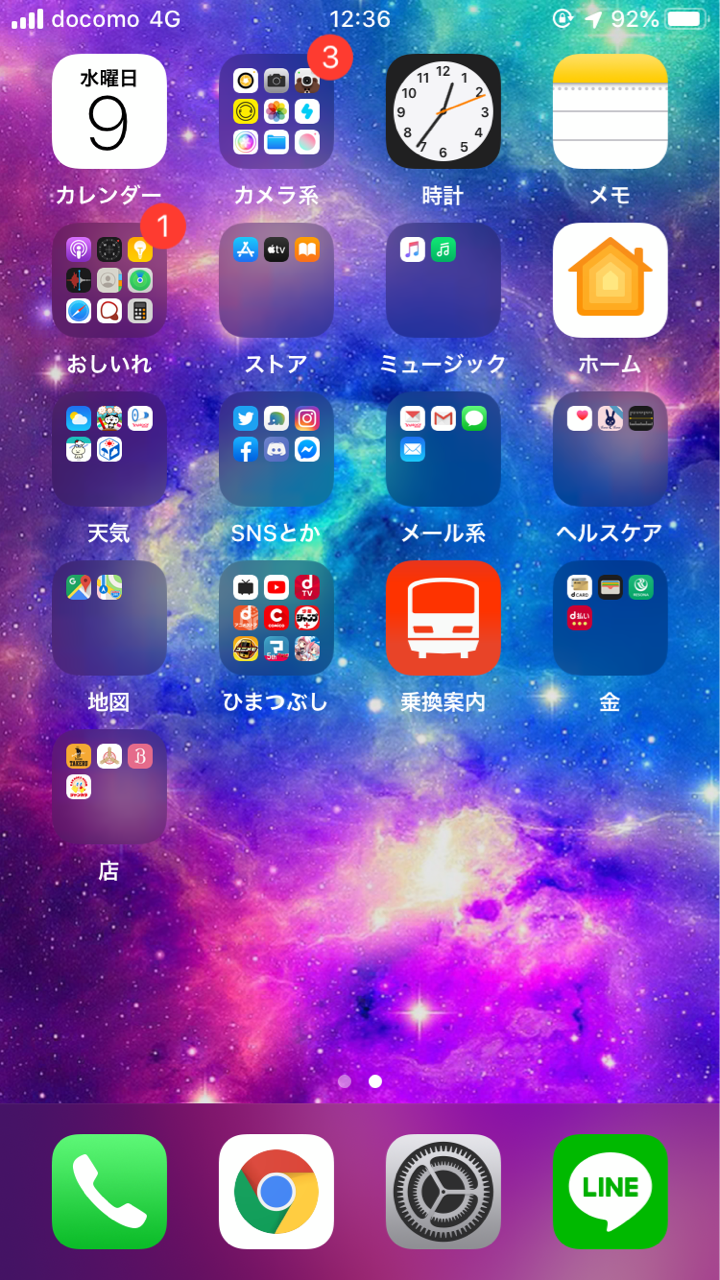Open the ミュージック folder

(x=443, y=280)
